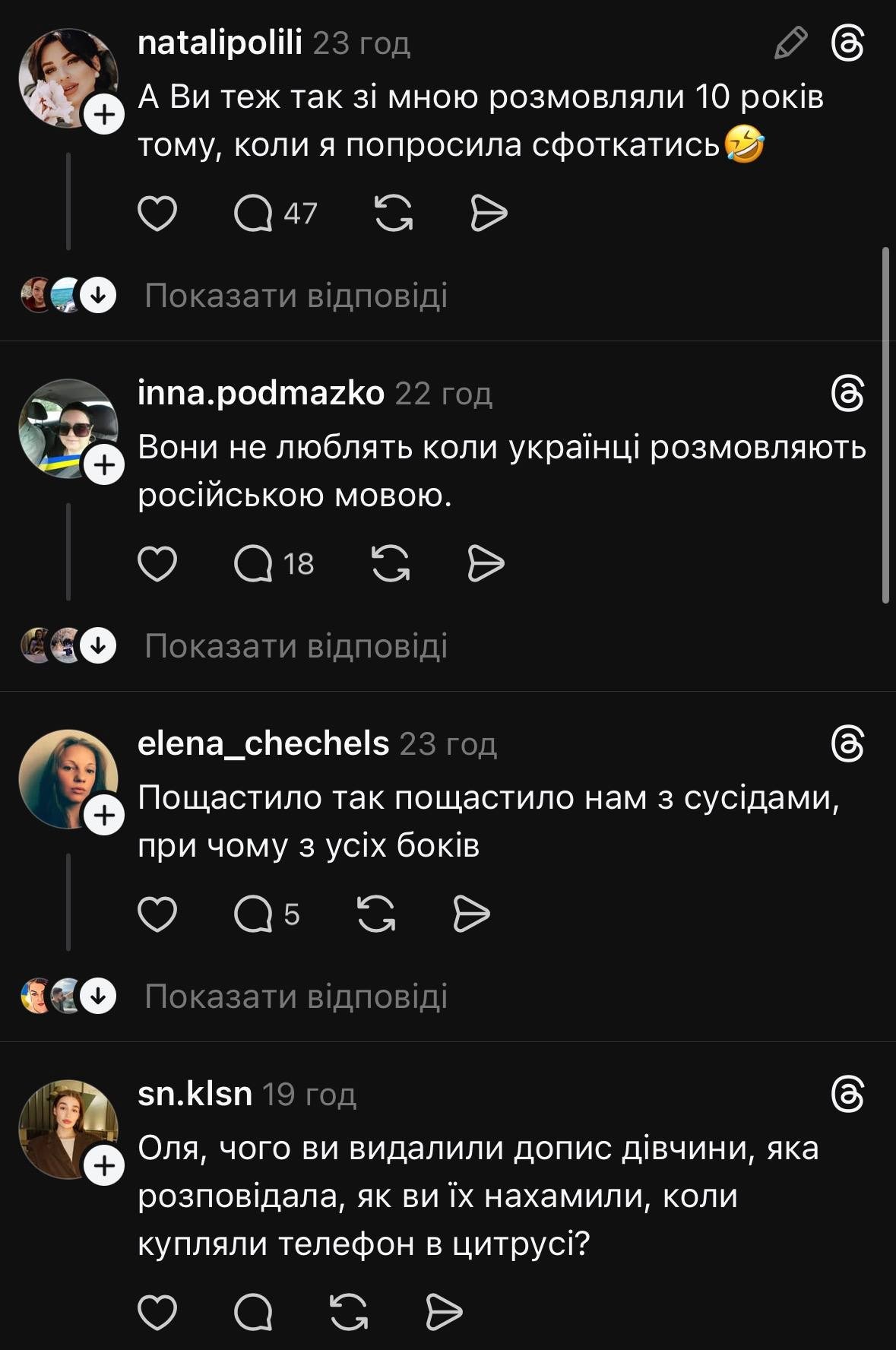Repost sn.klsn's comment
Image resolution: width=896 pixels, height=1350 pixels.
[350, 1312]
